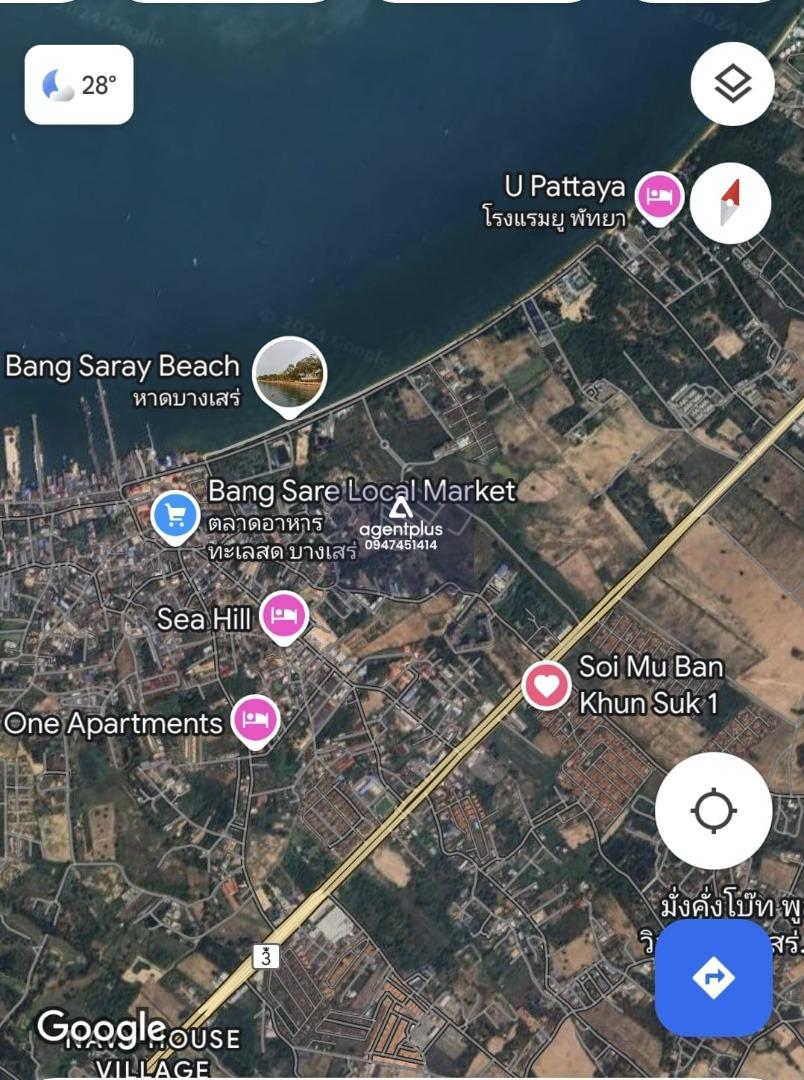Tap the Sea Hill hotel marker
Viewport: 804px width, 1080px height.
[284, 616]
